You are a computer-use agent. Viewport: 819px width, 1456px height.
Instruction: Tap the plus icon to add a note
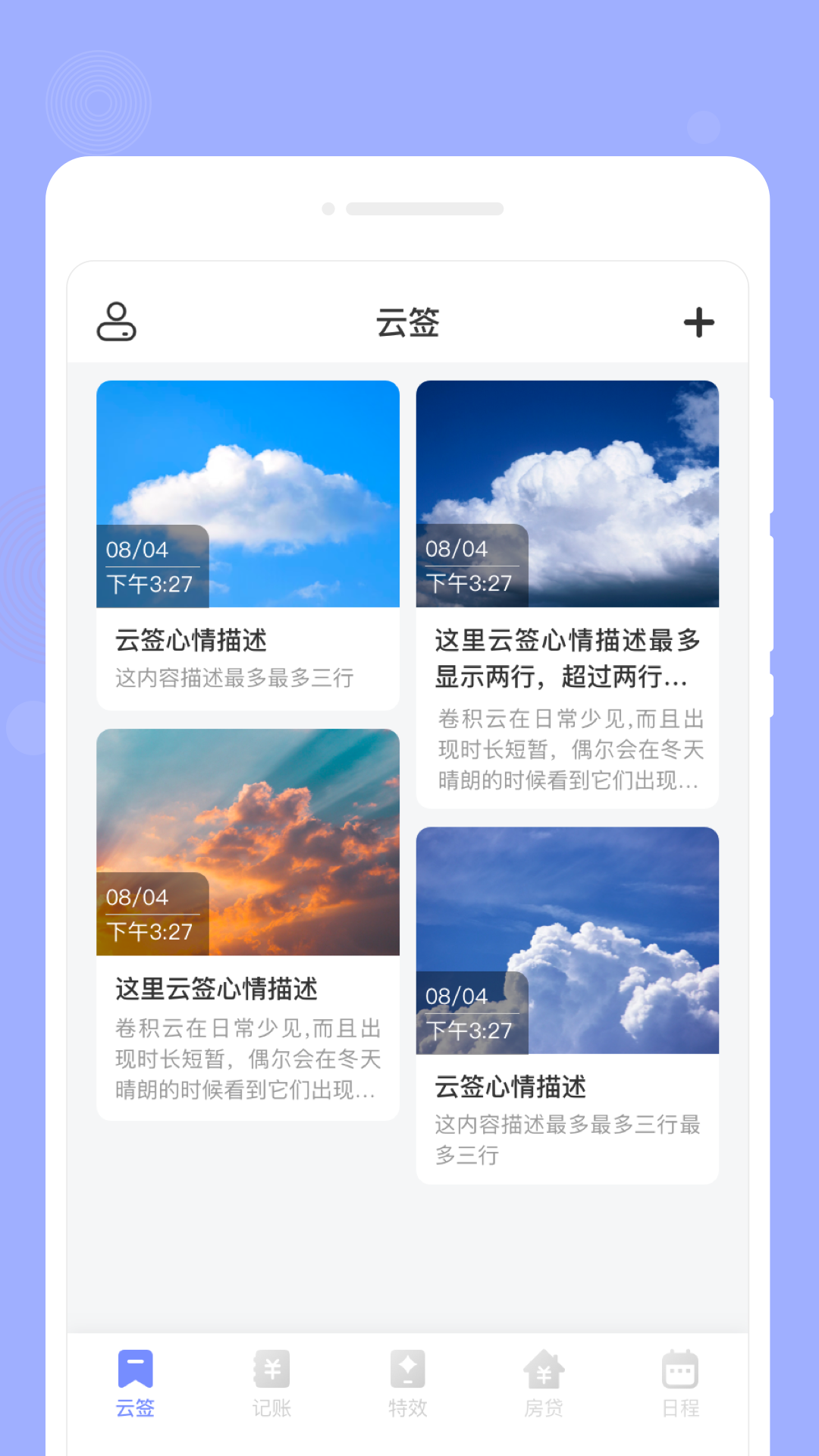[x=699, y=322]
